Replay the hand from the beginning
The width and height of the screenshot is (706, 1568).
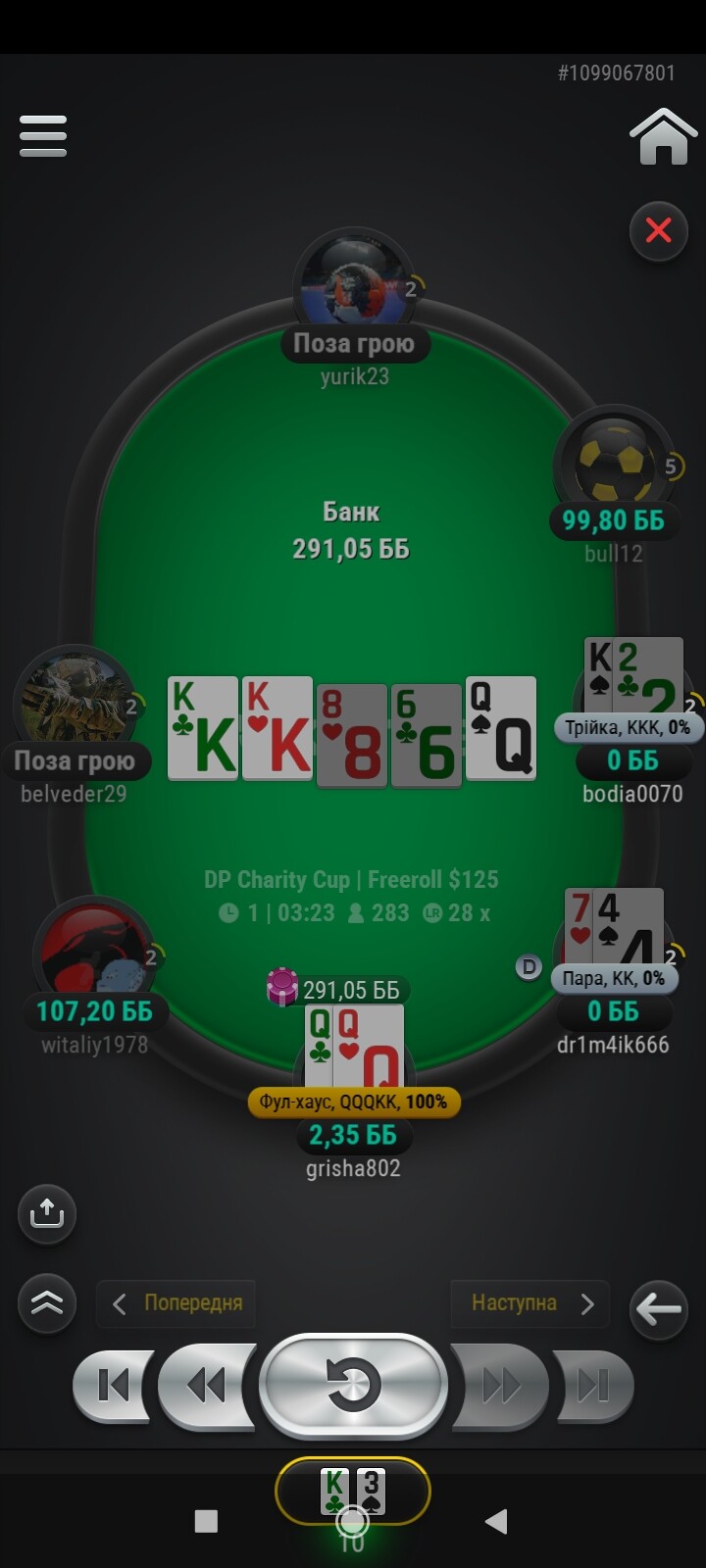(x=353, y=1386)
